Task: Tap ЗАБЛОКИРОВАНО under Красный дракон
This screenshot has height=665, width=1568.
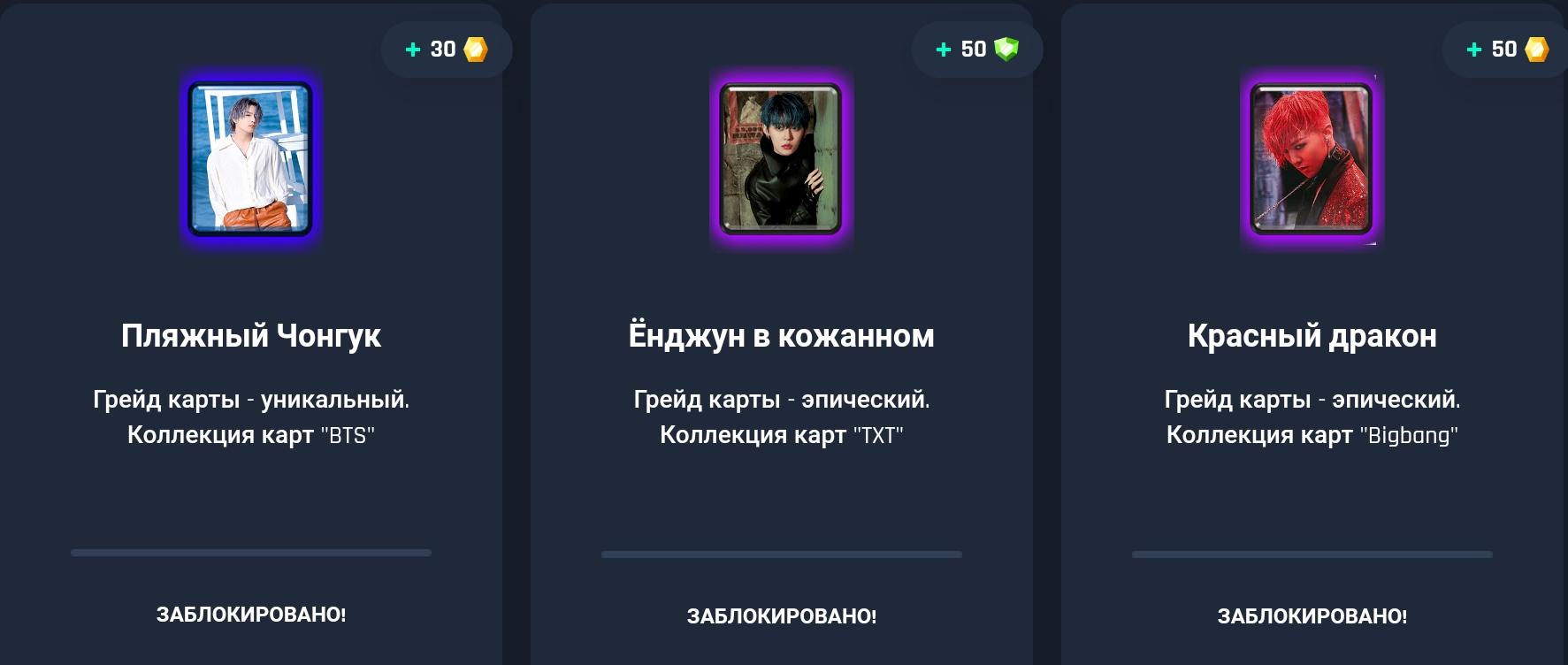Action: [1312, 616]
